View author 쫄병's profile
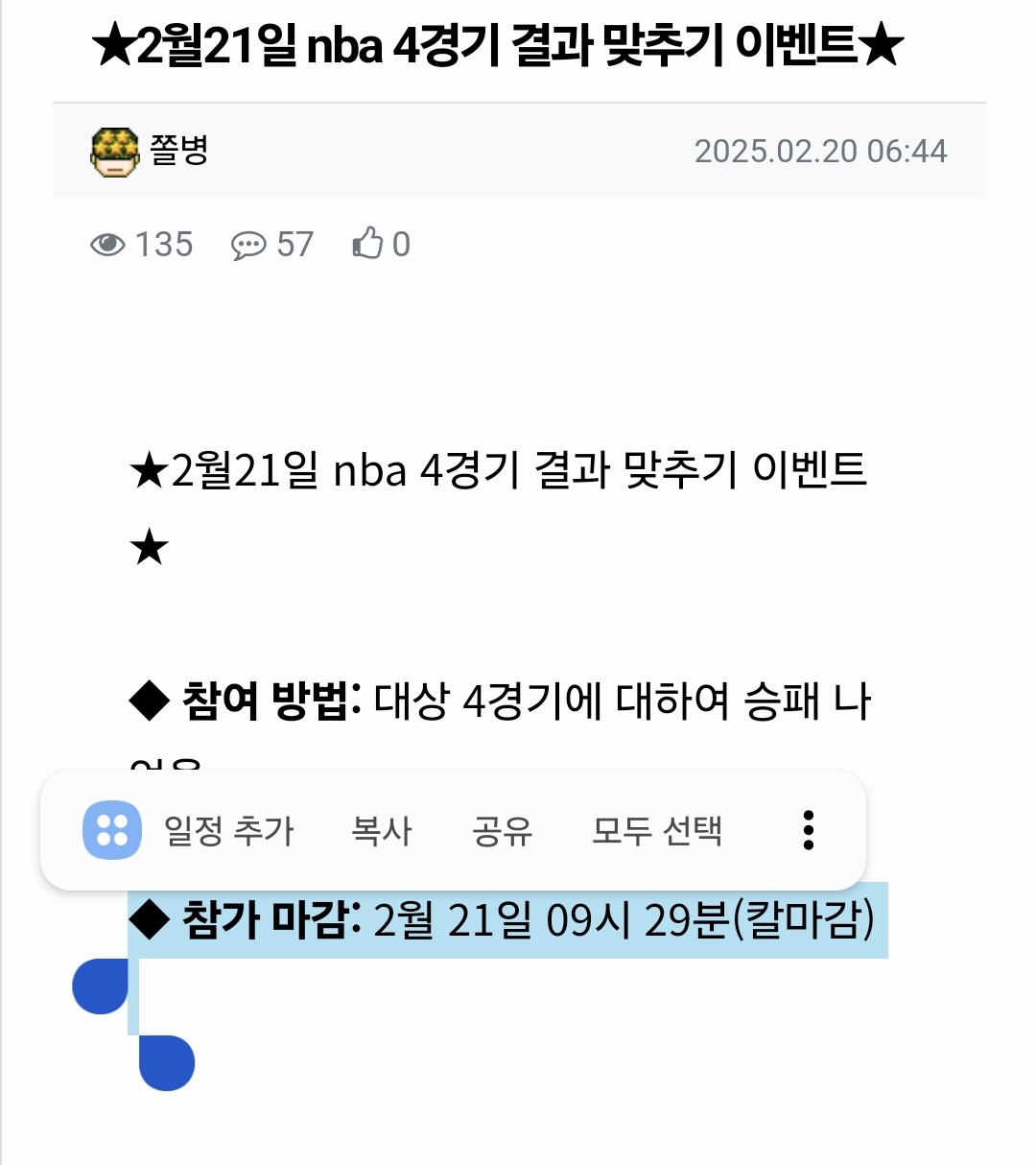The width and height of the screenshot is (1036, 1165). click(x=178, y=151)
